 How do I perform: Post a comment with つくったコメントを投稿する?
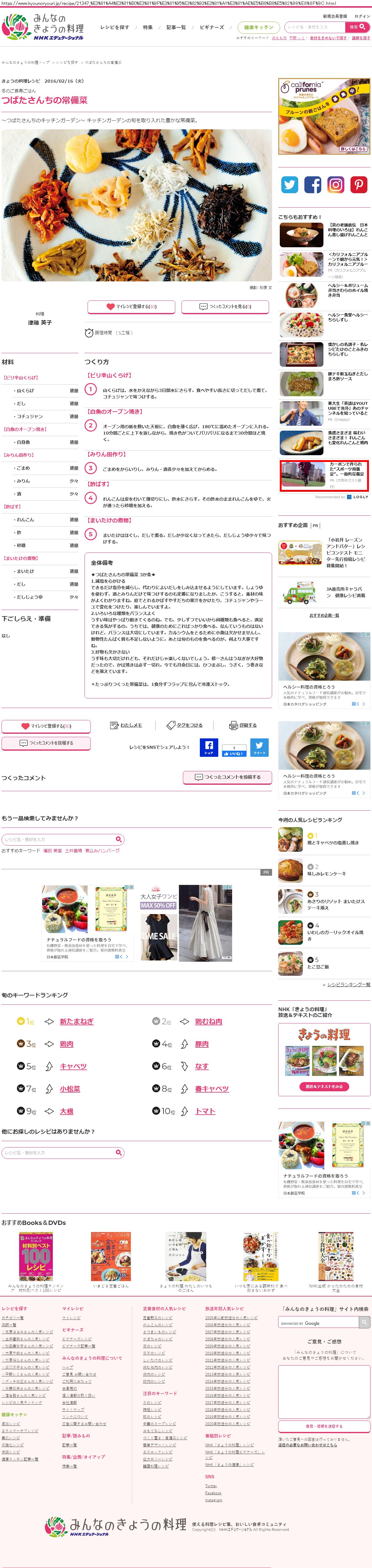[x=227, y=777]
